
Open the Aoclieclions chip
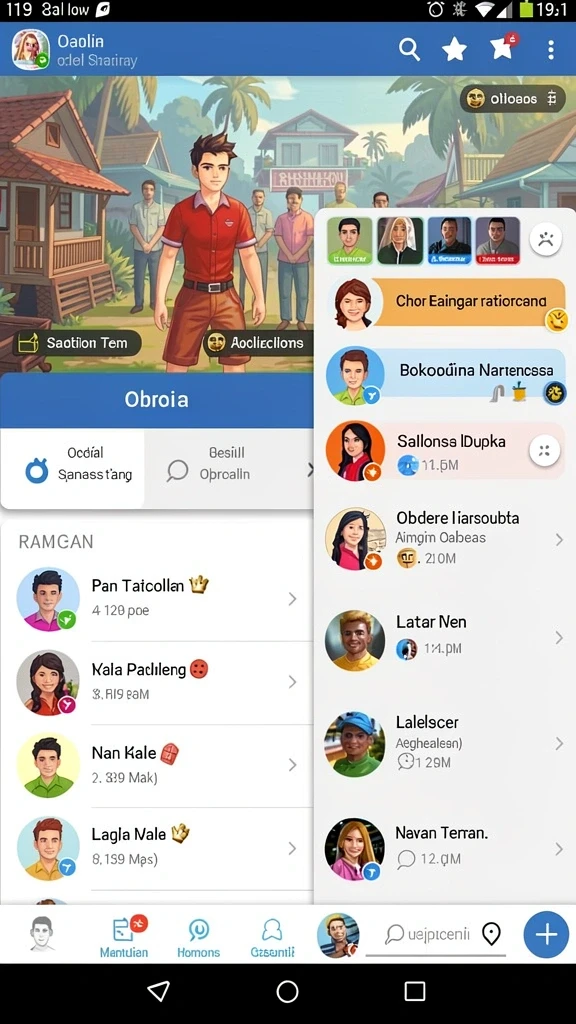coord(259,343)
